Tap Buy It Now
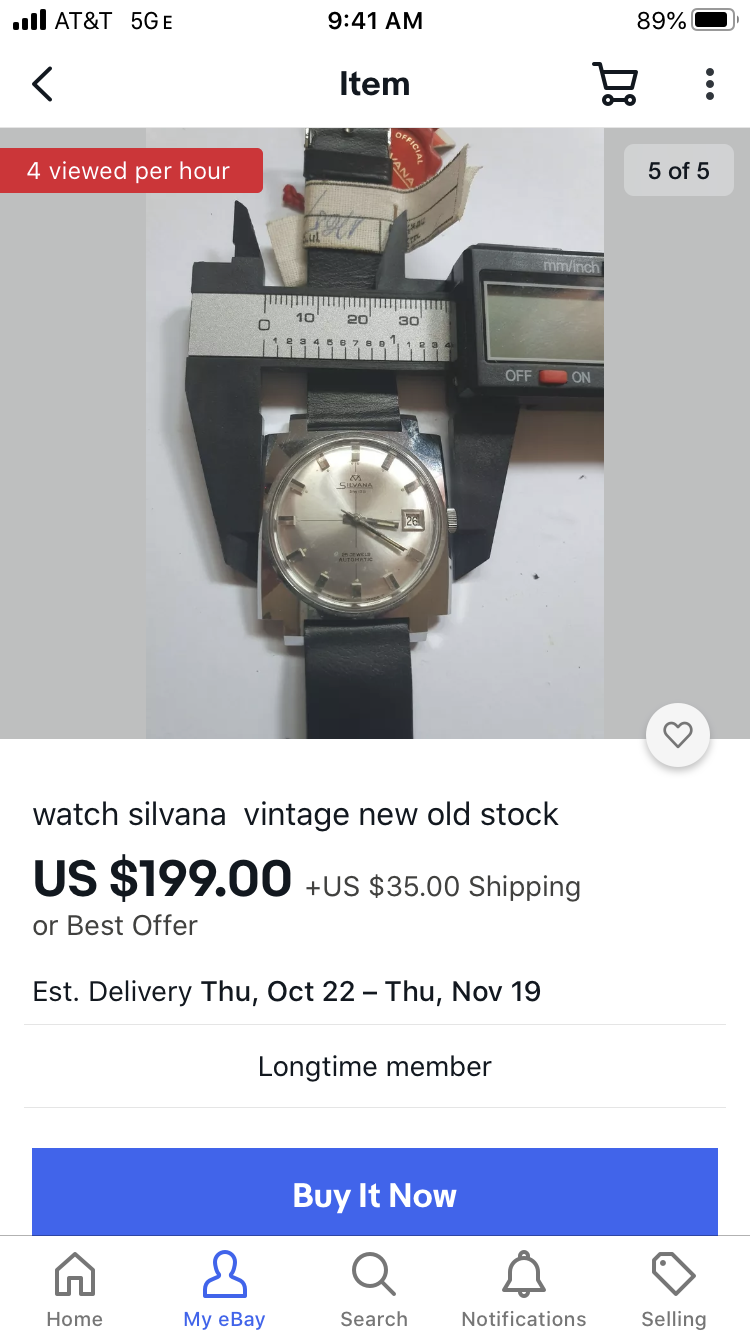Screen dimensions: 750x1334 click(x=375, y=1194)
